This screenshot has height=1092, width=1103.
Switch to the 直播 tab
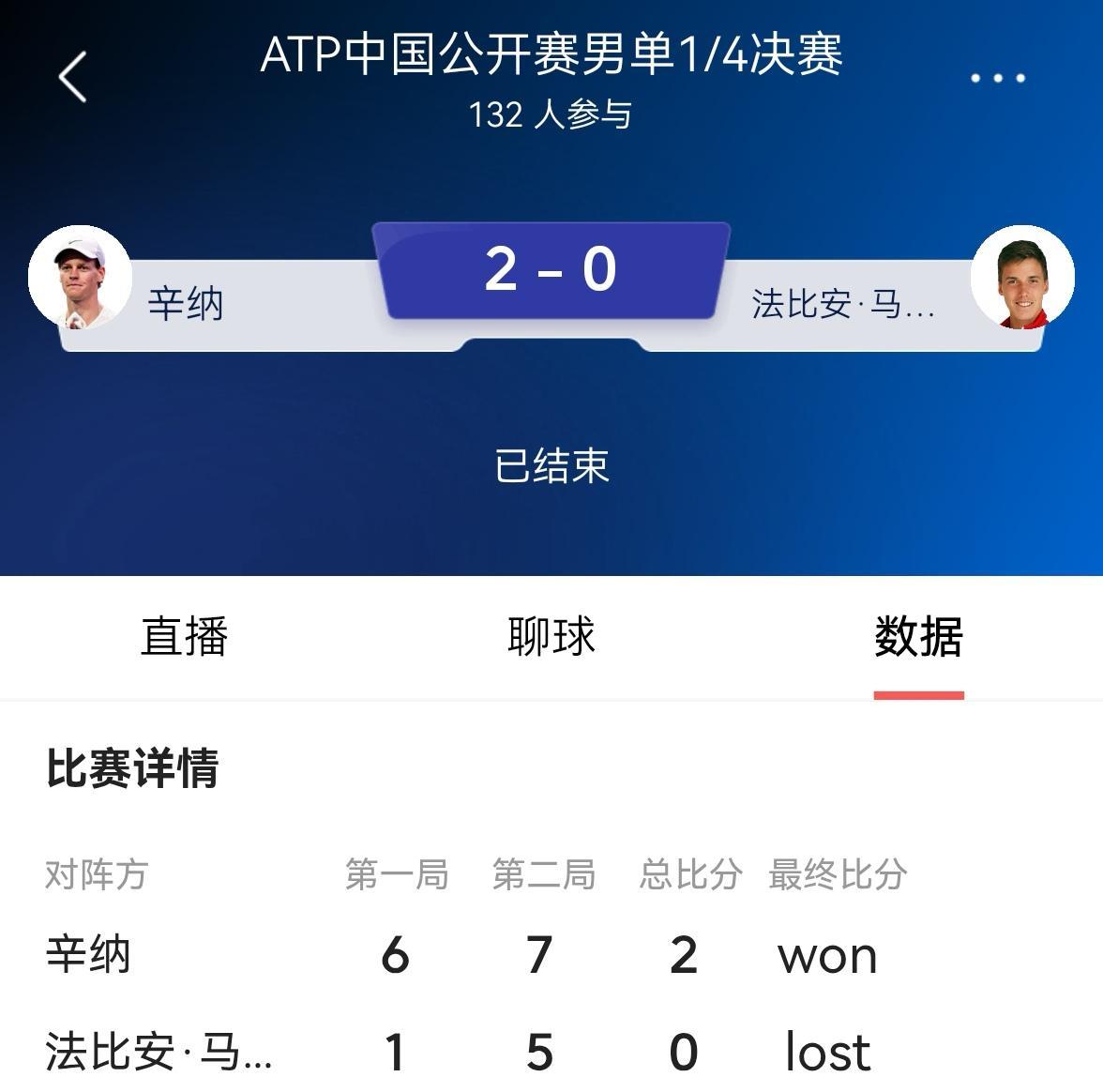[x=185, y=637]
